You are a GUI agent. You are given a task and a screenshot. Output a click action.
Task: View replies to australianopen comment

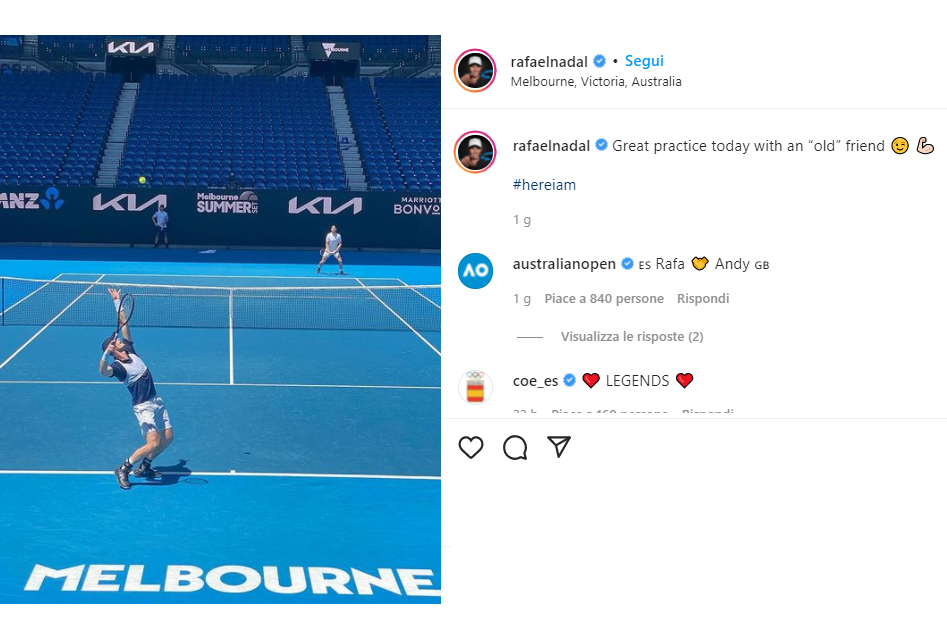[632, 337]
